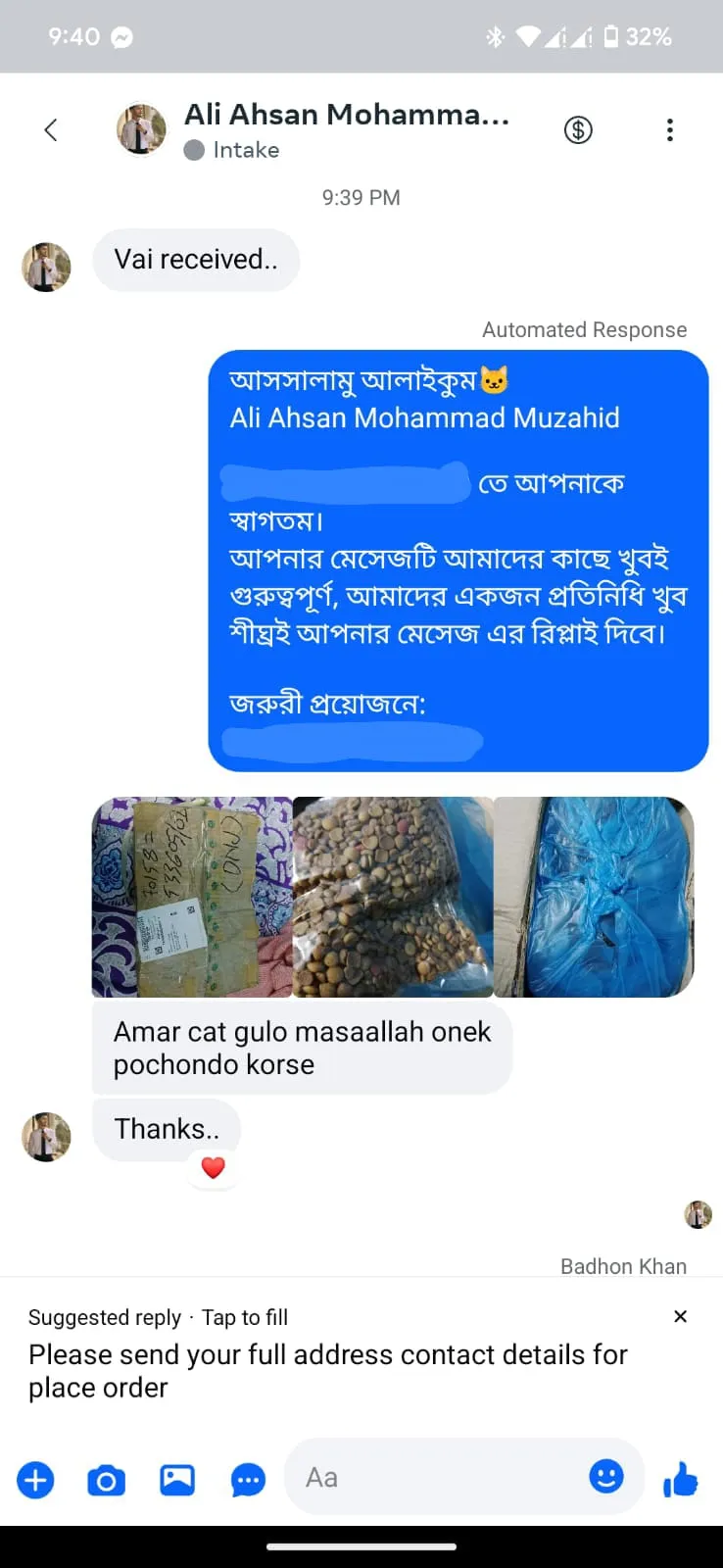Open saved replies speech bubble icon
Image resolution: width=723 pixels, height=1568 pixels.
tap(248, 1480)
